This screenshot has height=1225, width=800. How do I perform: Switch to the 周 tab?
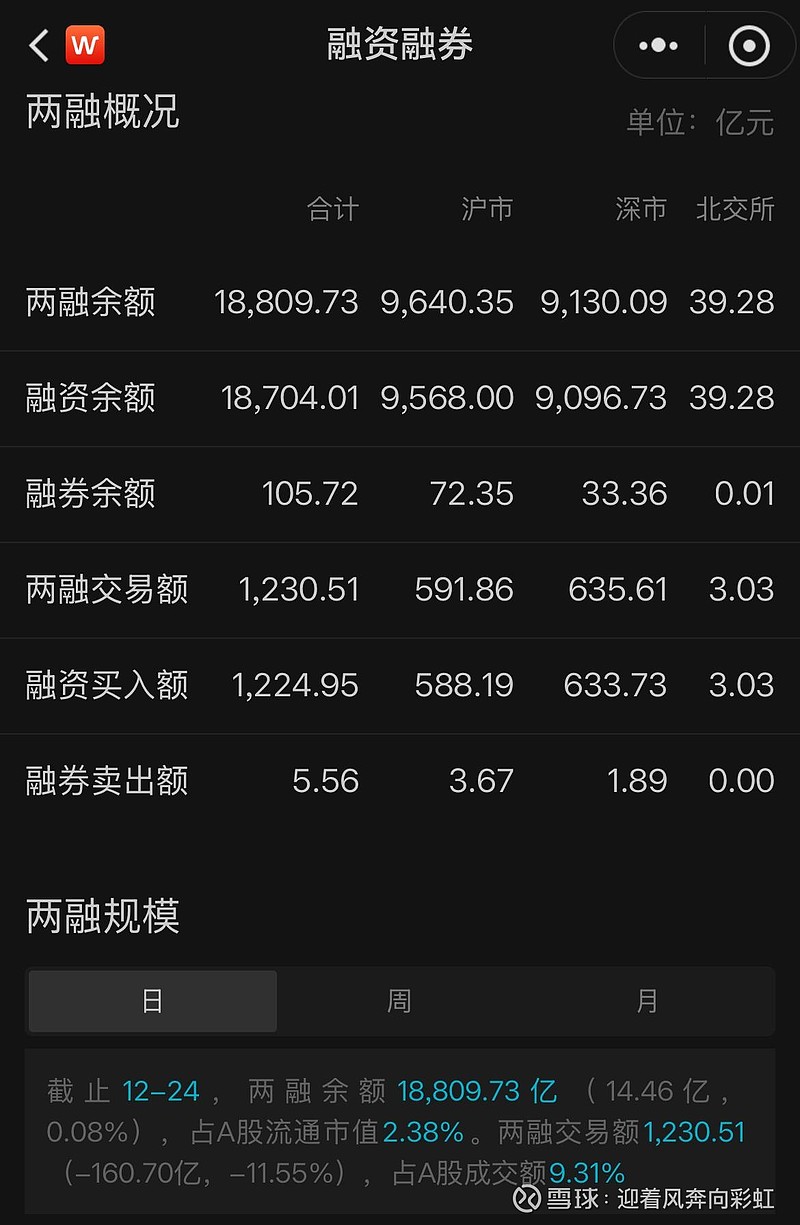click(x=400, y=1001)
